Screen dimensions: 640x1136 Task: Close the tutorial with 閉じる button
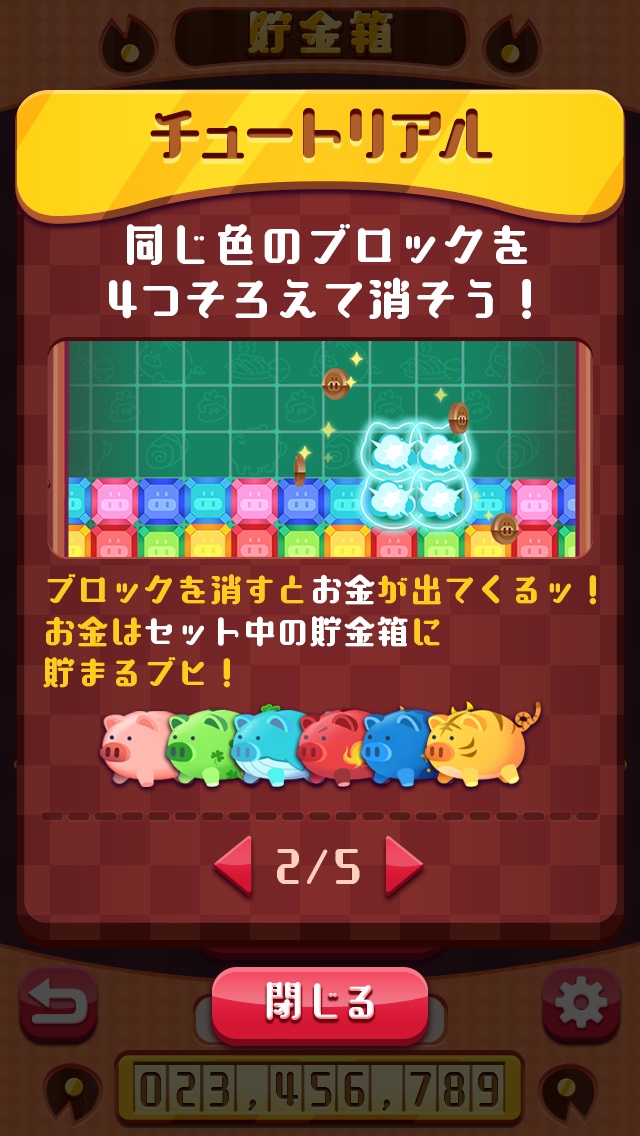pyautogui.click(x=320, y=1002)
